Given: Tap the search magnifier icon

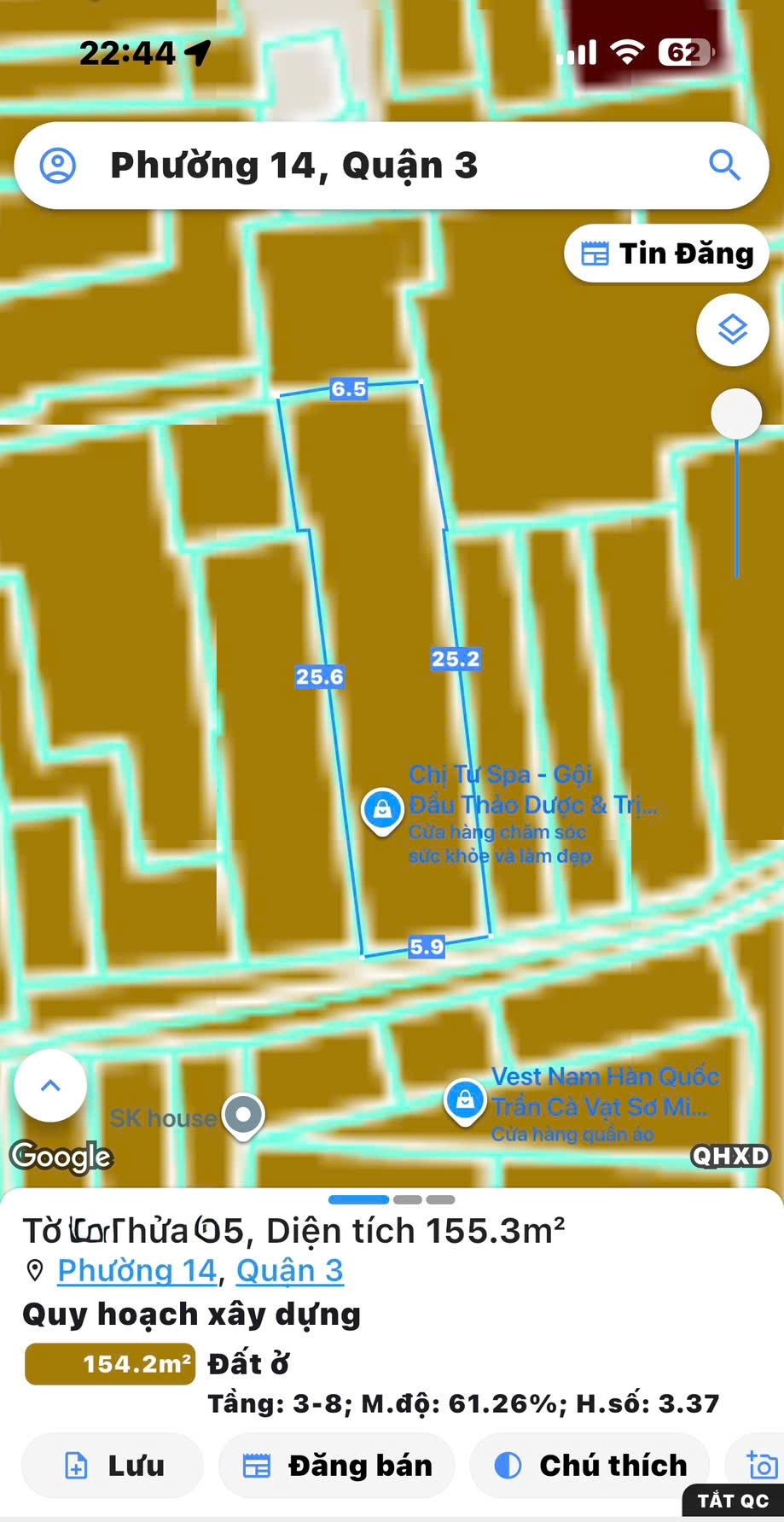Looking at the screenshot, I should (724, 165).
